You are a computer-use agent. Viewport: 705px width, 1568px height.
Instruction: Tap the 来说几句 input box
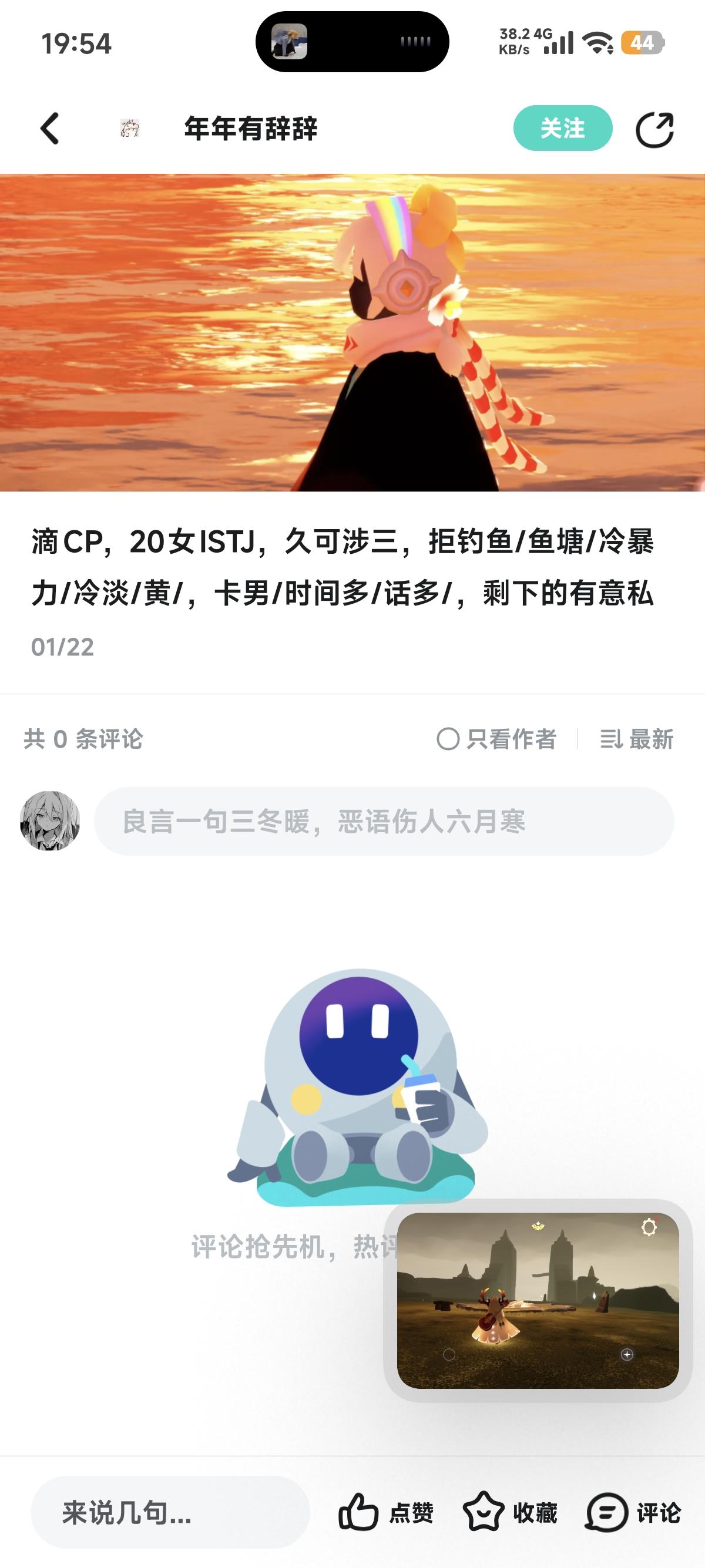click(x=170, y=1512)
